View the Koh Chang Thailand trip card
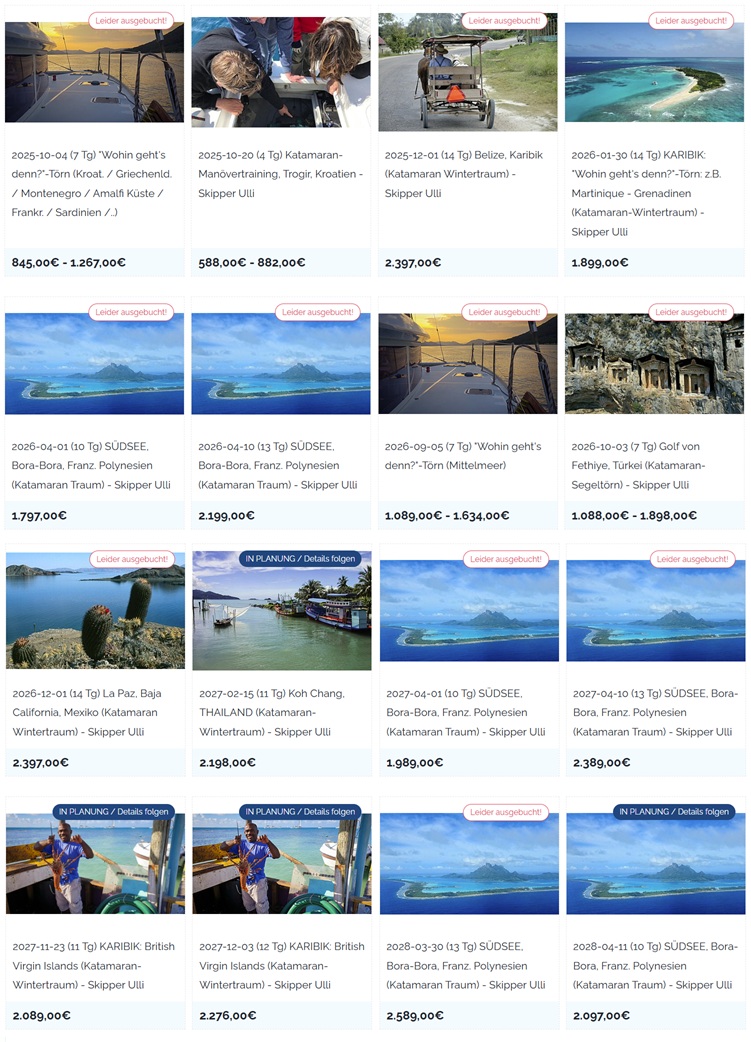751x1042 pixels. coord(281,712)
